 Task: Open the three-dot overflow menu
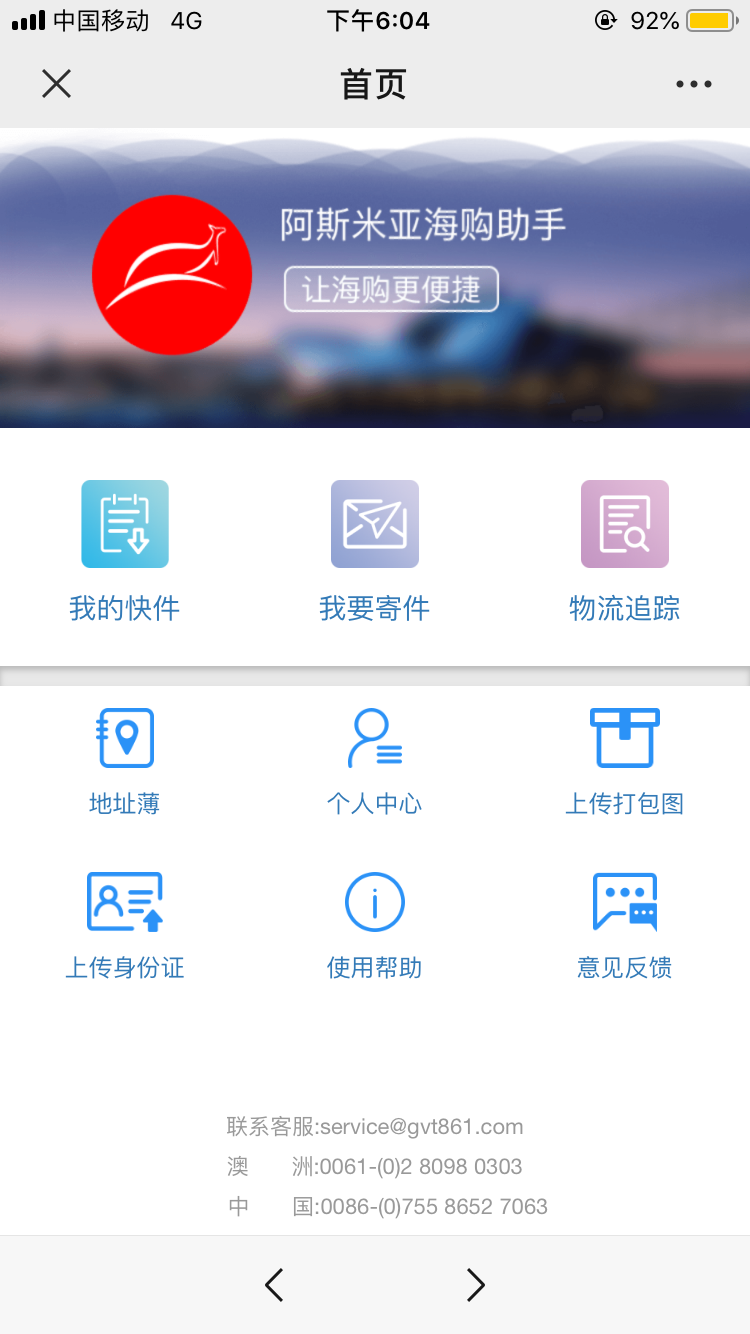(x=693, y=84)
